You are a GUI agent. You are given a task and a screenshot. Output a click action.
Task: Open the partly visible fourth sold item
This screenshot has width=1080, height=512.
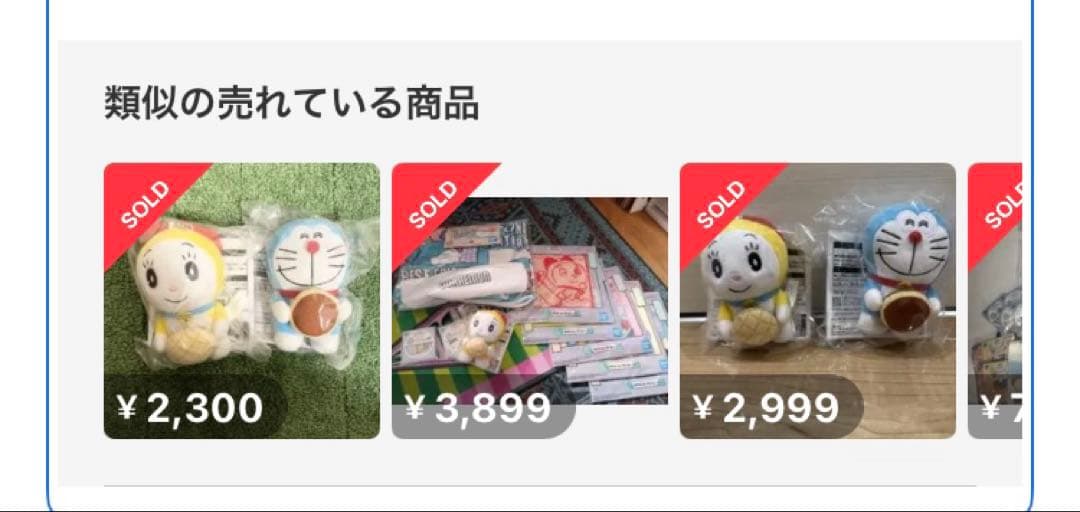(995, 300)
